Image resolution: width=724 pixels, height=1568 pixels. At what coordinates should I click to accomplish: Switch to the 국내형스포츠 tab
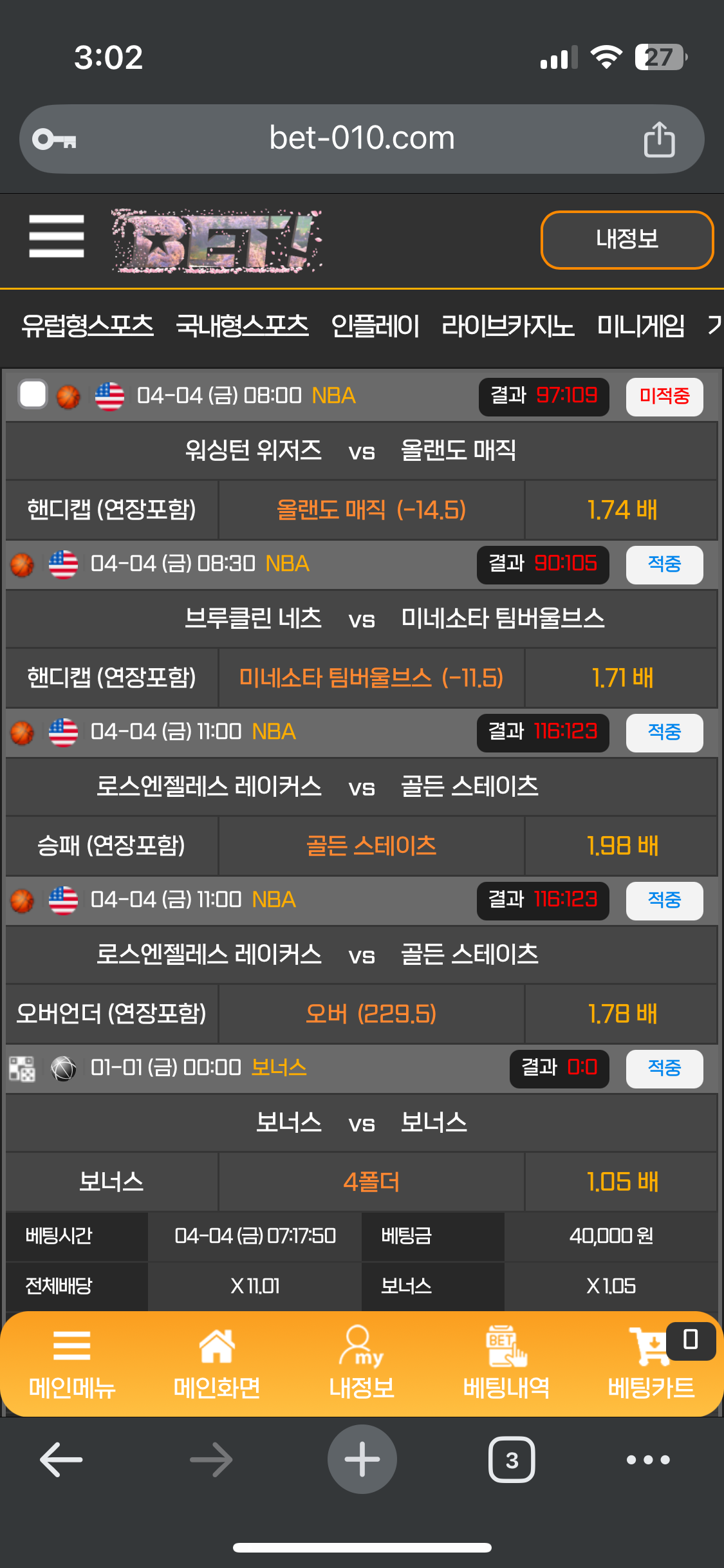click(x=242, y=326)
